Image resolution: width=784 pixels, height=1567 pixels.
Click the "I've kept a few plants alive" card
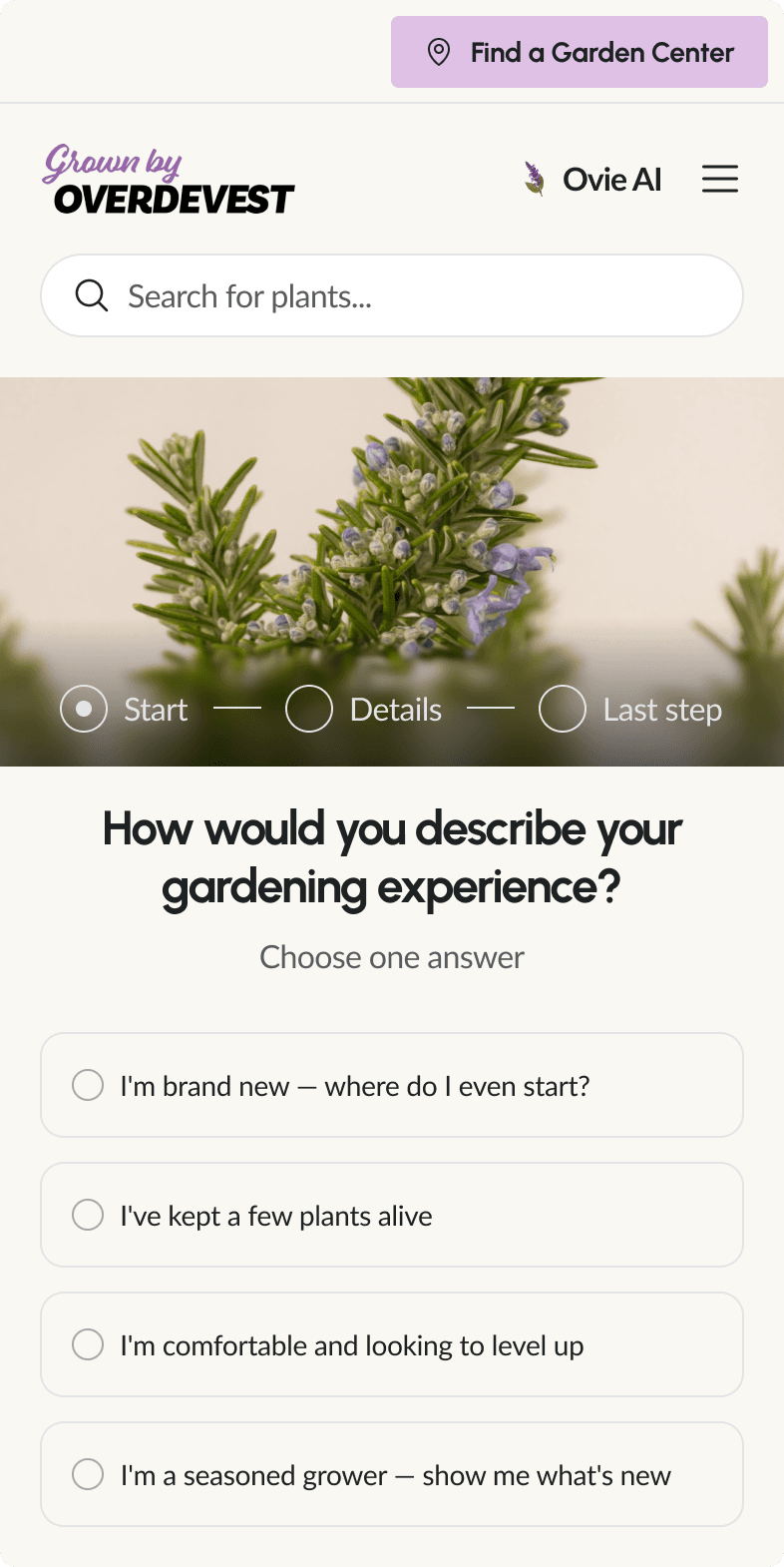[392, 1214]
